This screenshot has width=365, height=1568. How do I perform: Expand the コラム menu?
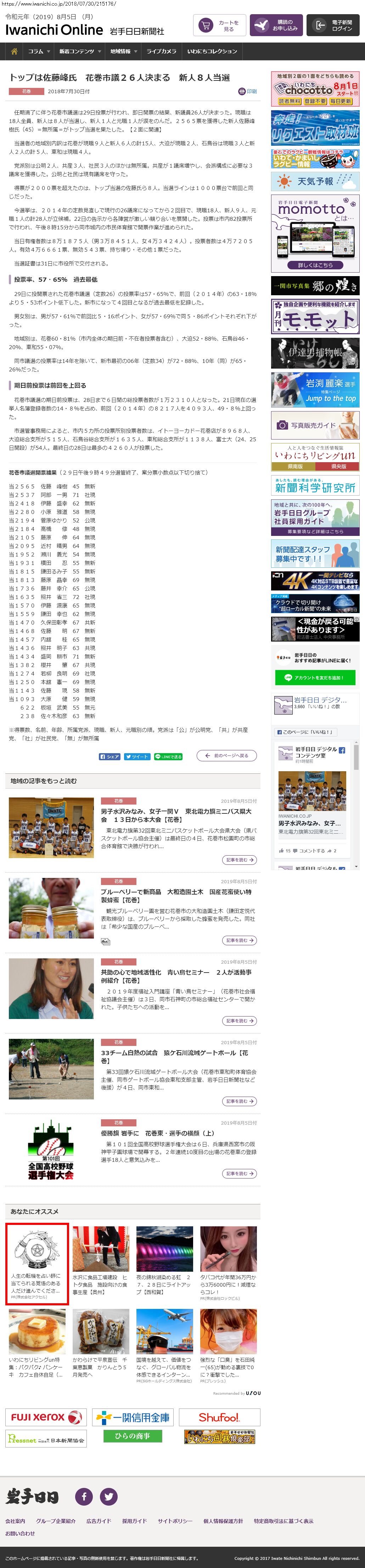(x=38, y=51)
